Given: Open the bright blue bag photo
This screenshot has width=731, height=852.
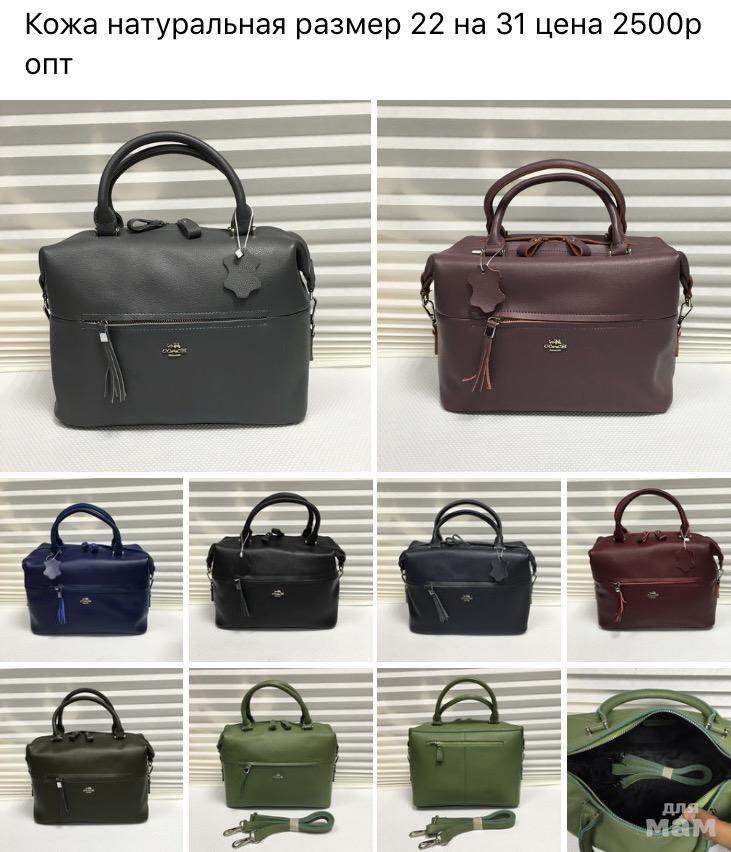Looking at the screenshot, I should click(90, 569).
